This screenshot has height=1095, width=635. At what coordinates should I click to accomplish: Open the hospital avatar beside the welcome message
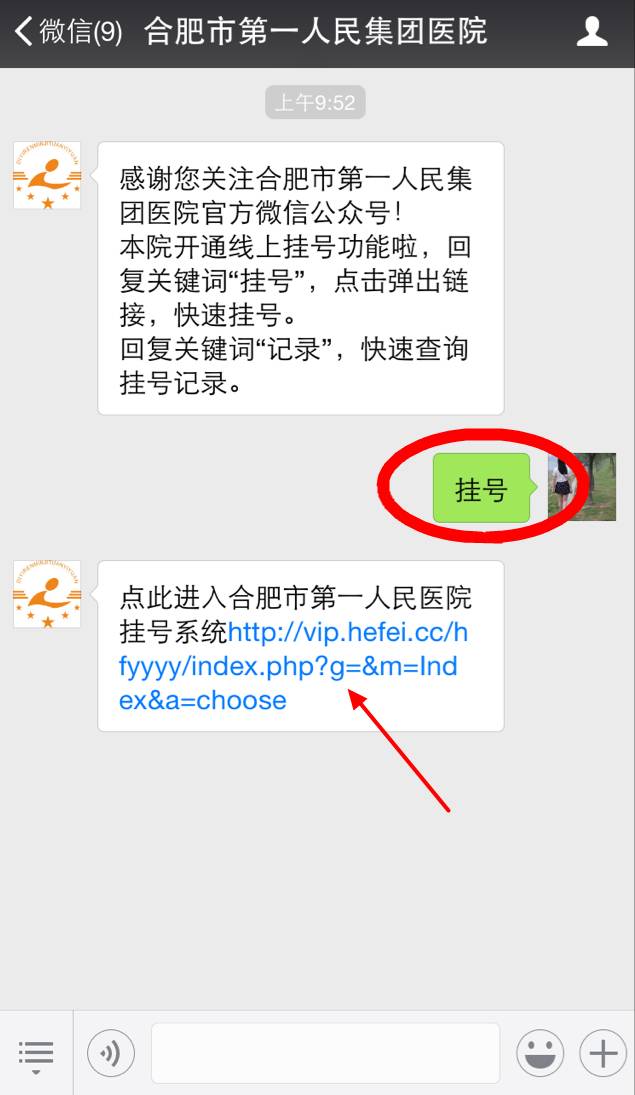coord(47,175)
